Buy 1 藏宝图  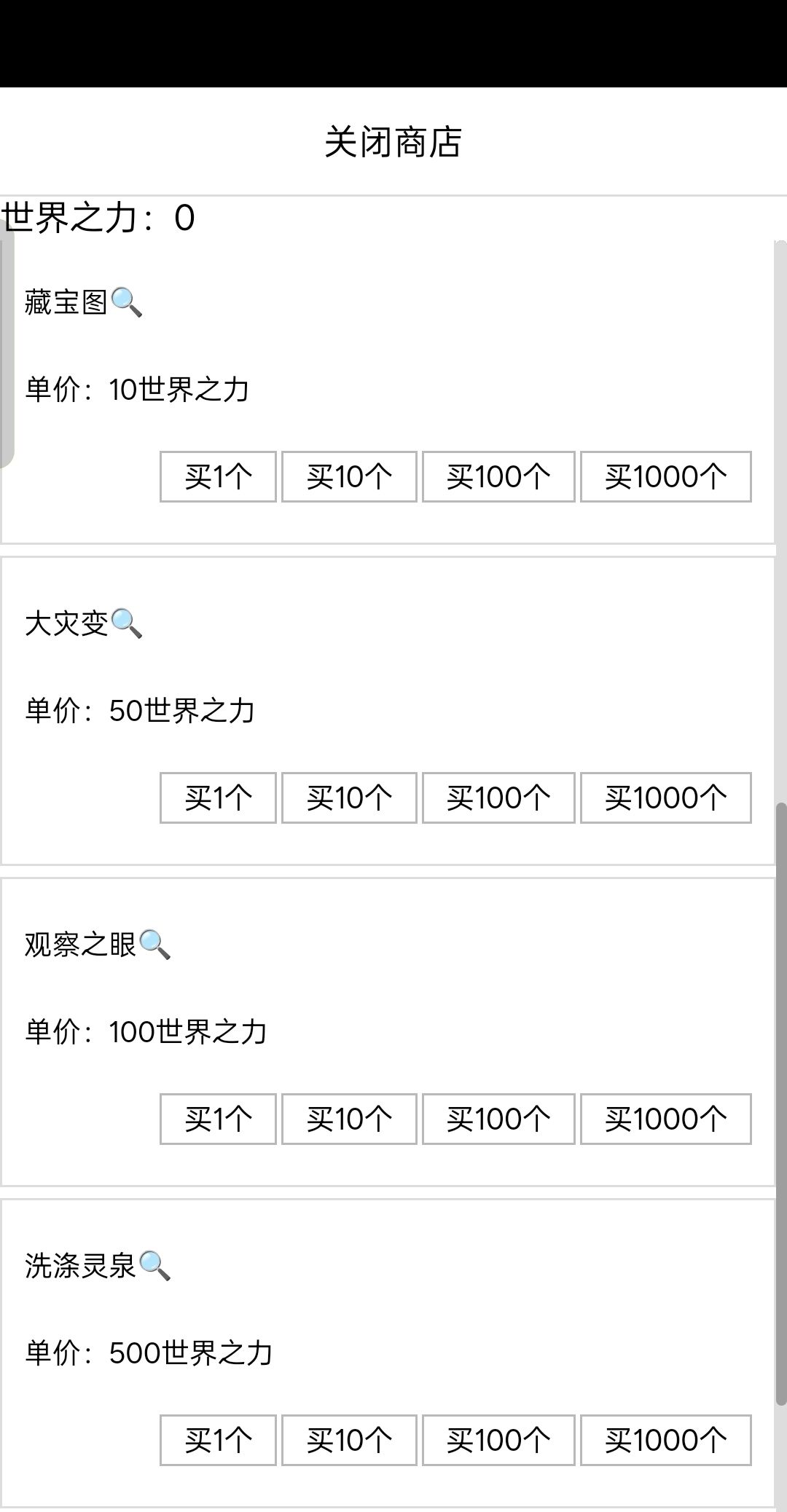(x=218, y=477)
